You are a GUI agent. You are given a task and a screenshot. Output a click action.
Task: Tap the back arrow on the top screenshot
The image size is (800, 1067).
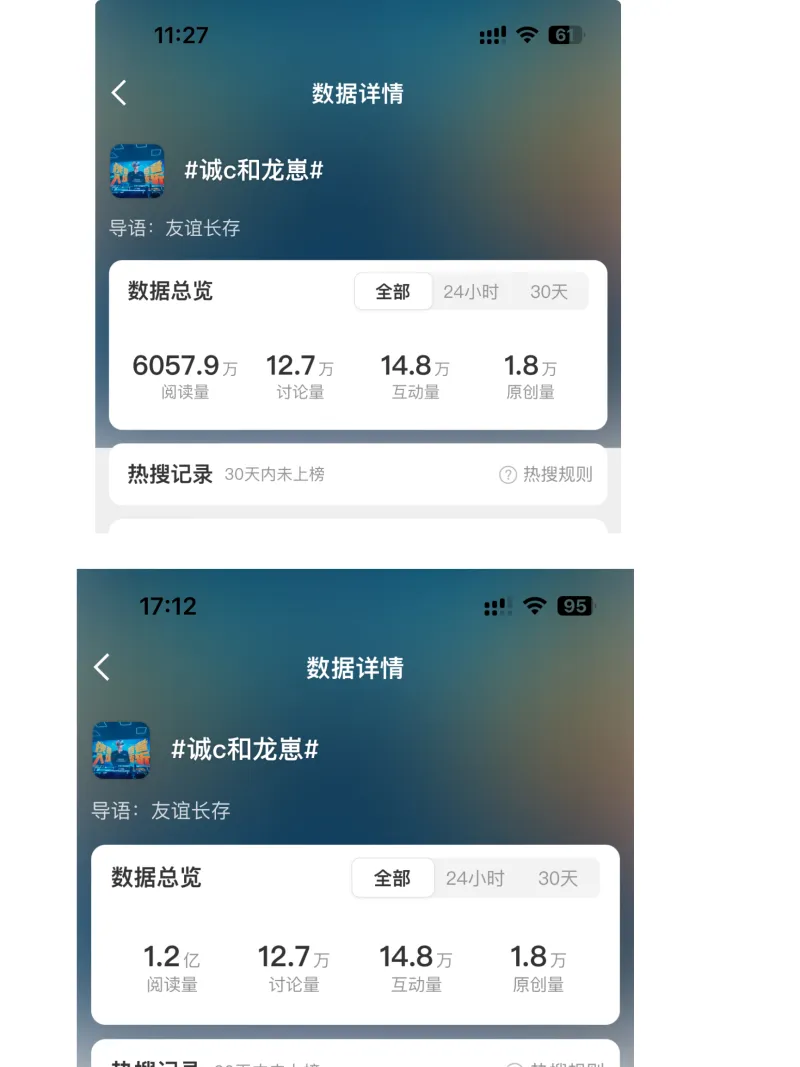119,92
